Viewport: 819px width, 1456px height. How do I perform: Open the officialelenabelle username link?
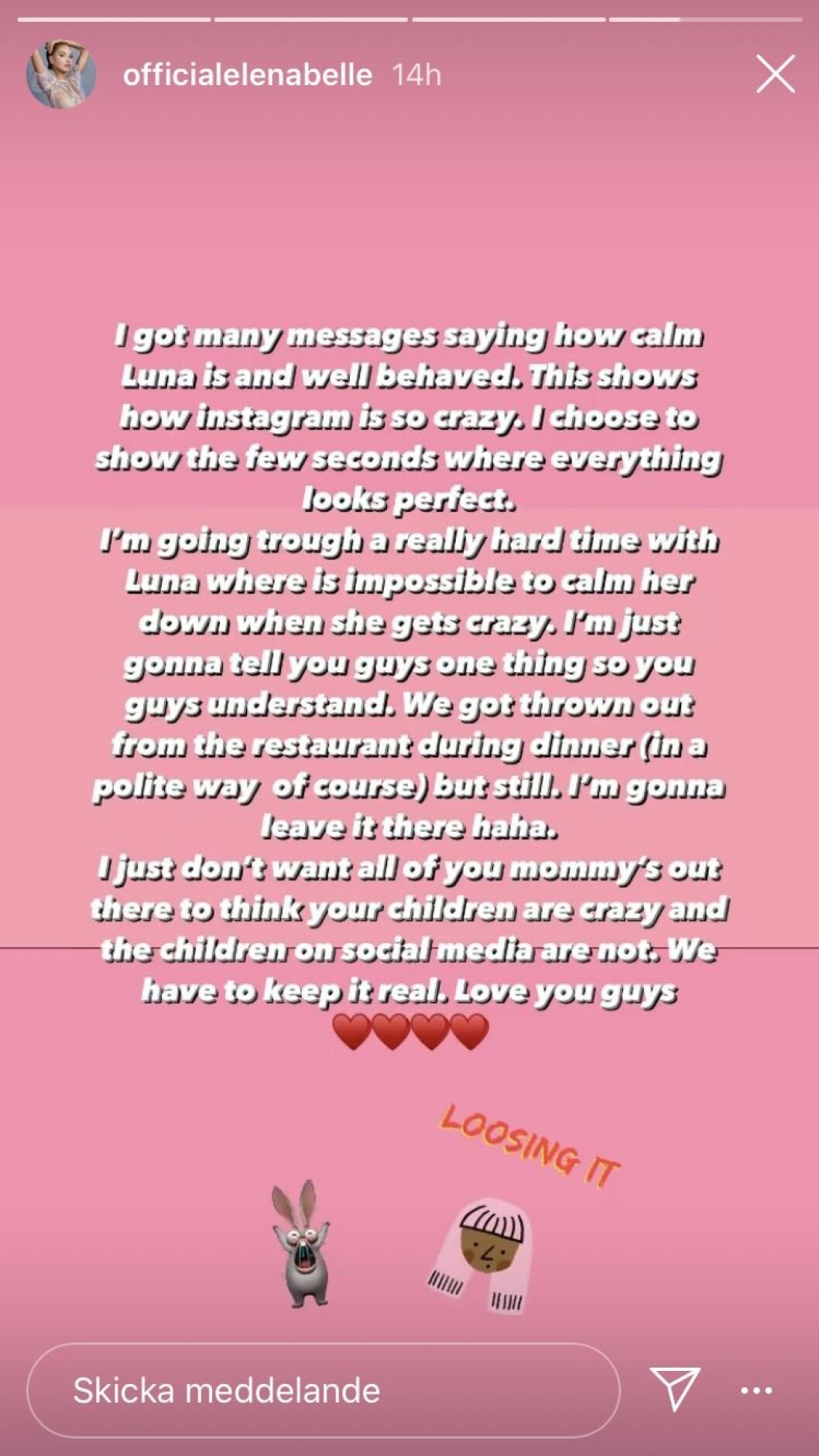[247, 75]
